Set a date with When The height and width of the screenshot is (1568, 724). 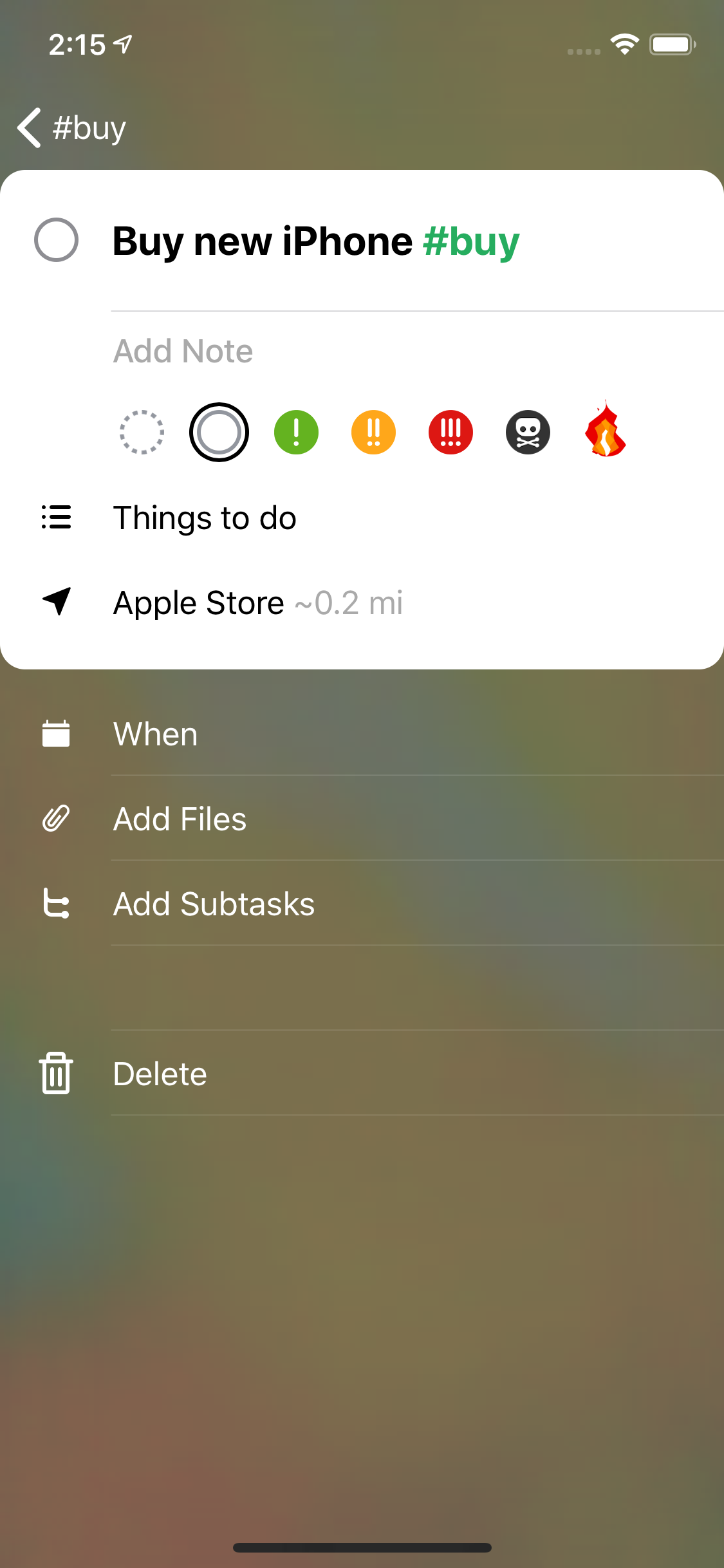pyautogui.click(x=156, y=734)
